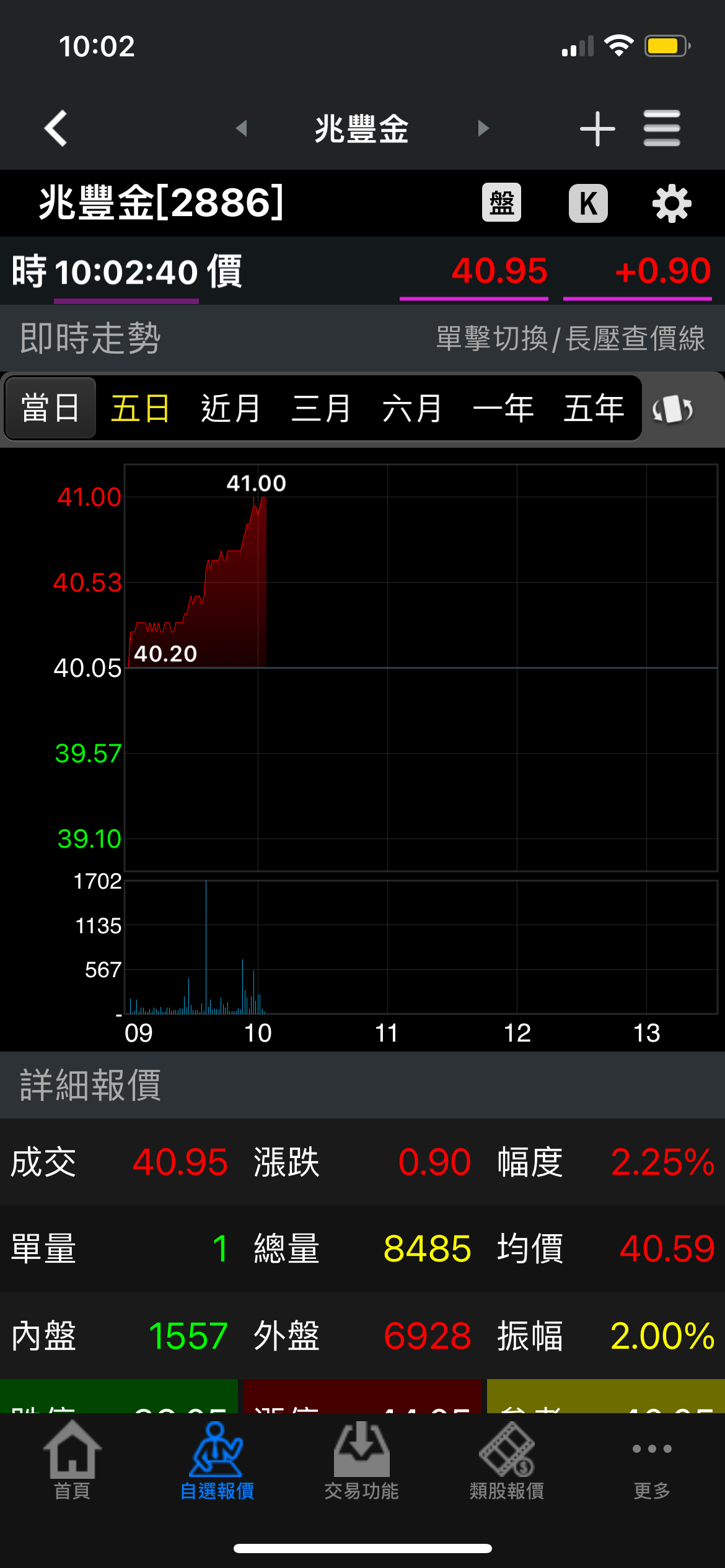Switch to previous stock with left triangle

(x=242, y=128)
